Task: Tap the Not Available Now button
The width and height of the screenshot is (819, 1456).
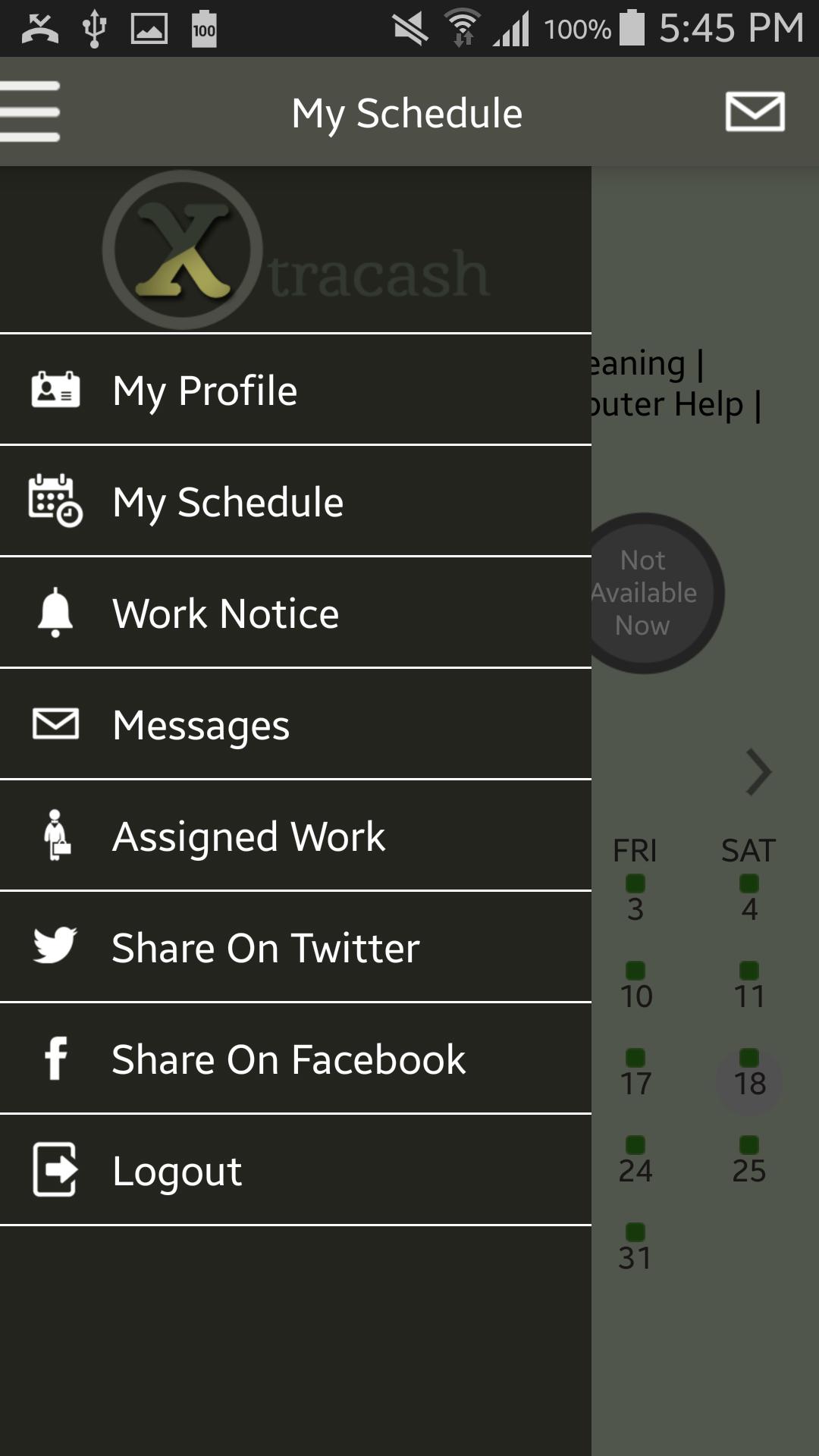Action: click(x=652, y=593)
